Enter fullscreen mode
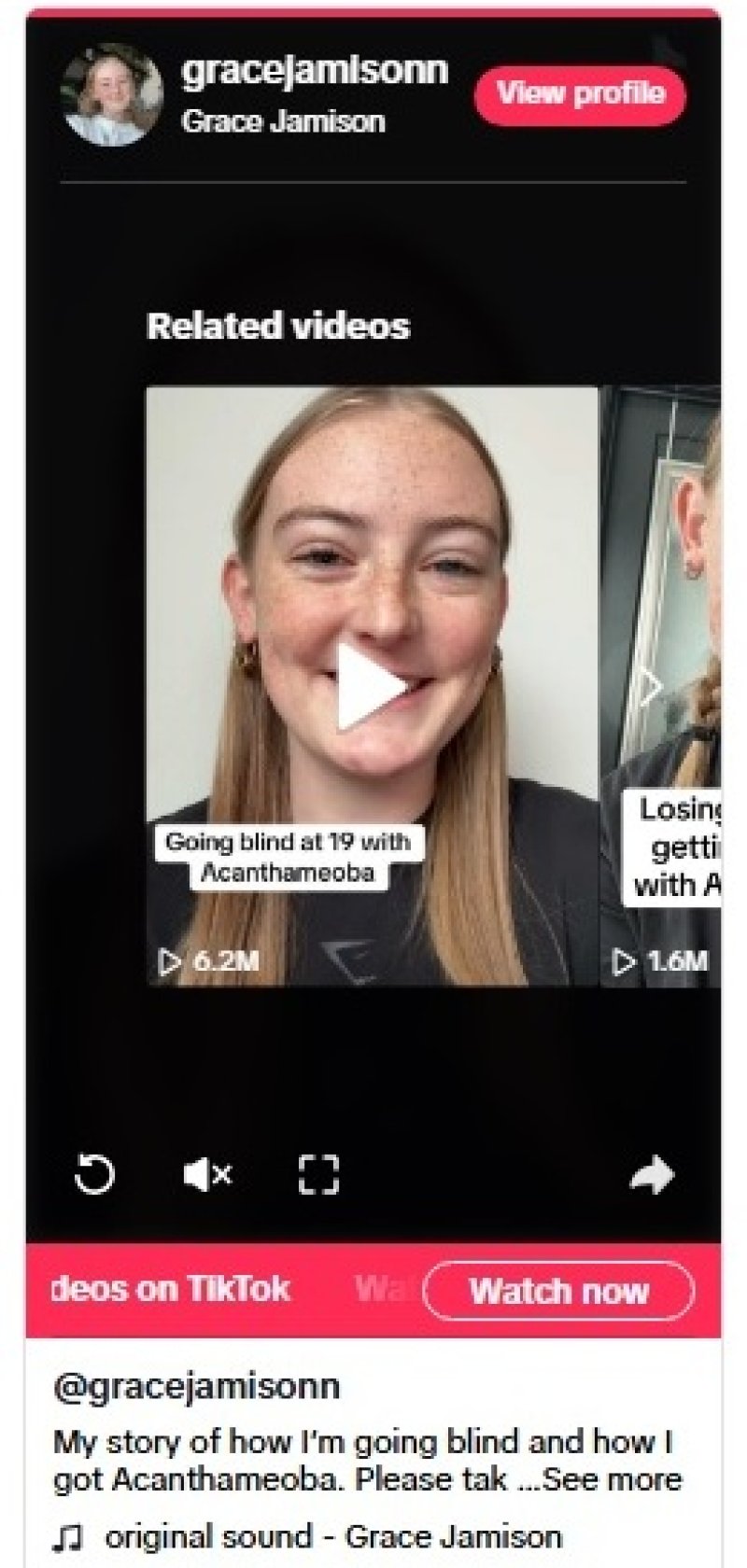 pyautogui.click(x=318, y=1174)
